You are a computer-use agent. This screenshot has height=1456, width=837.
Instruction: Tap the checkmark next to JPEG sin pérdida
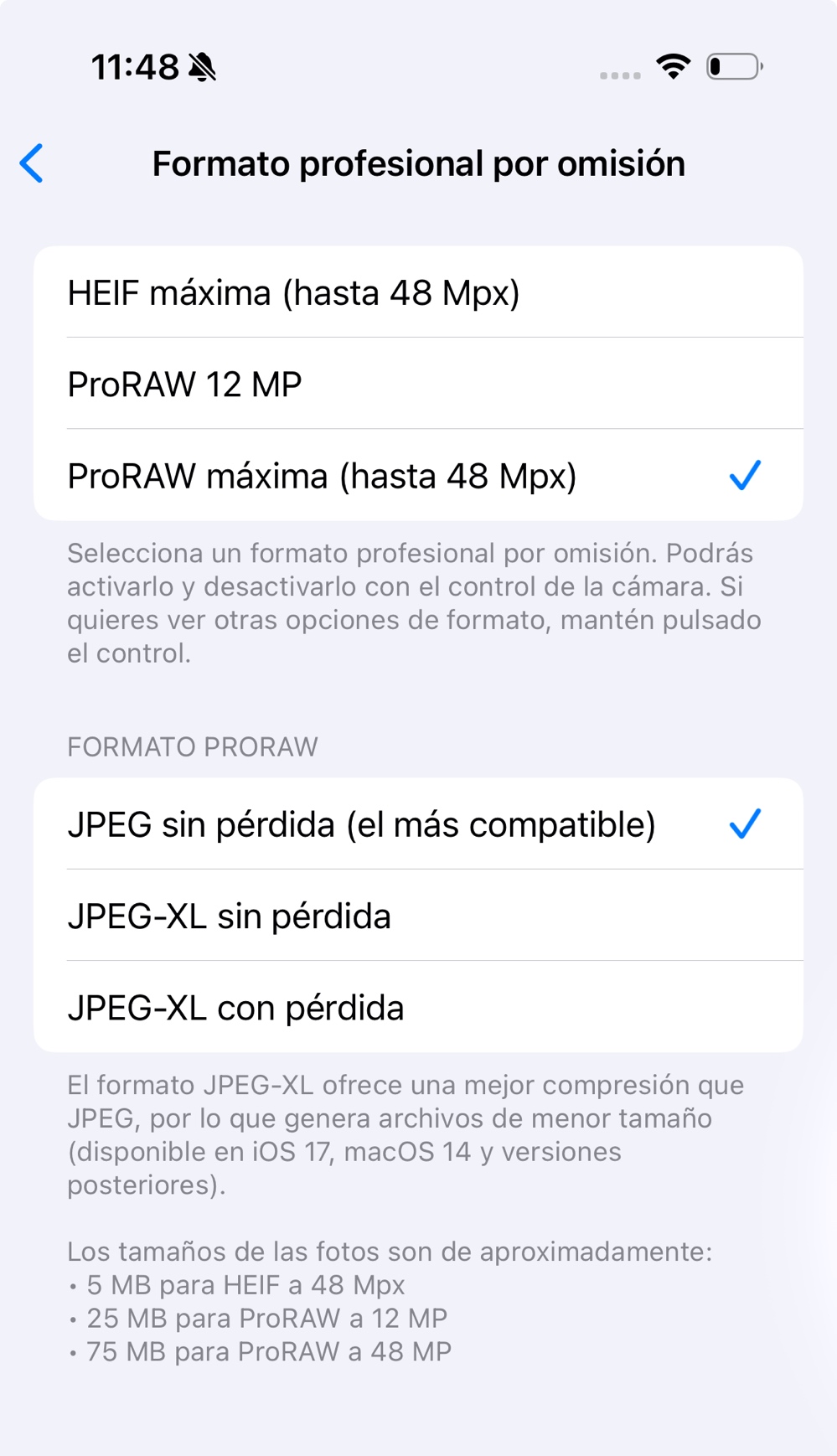coord(745,824)
